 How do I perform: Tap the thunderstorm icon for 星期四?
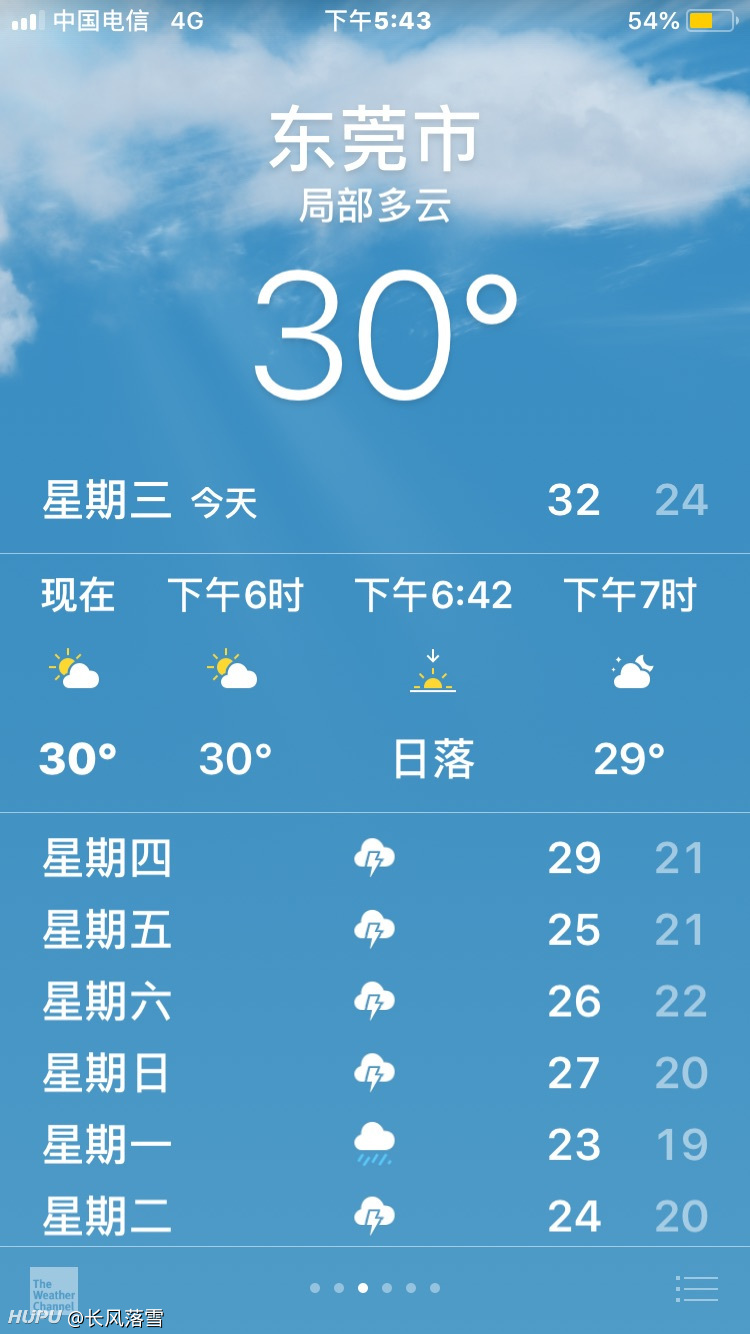point(374,858)
